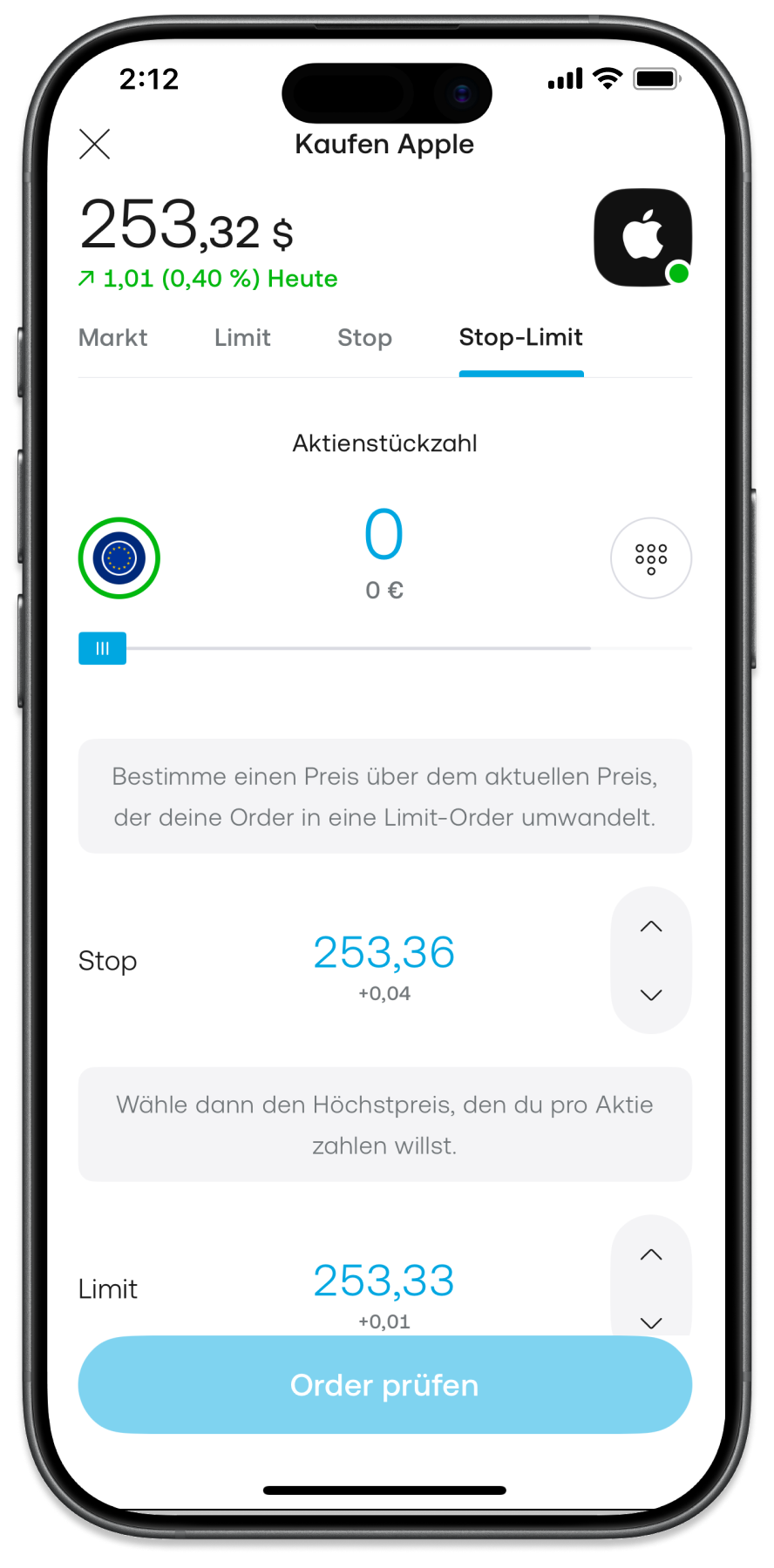Viewport: 774px width, 1568px height.
Task: Select the Stop-Limit tab
Action: [x=520, y=338]
